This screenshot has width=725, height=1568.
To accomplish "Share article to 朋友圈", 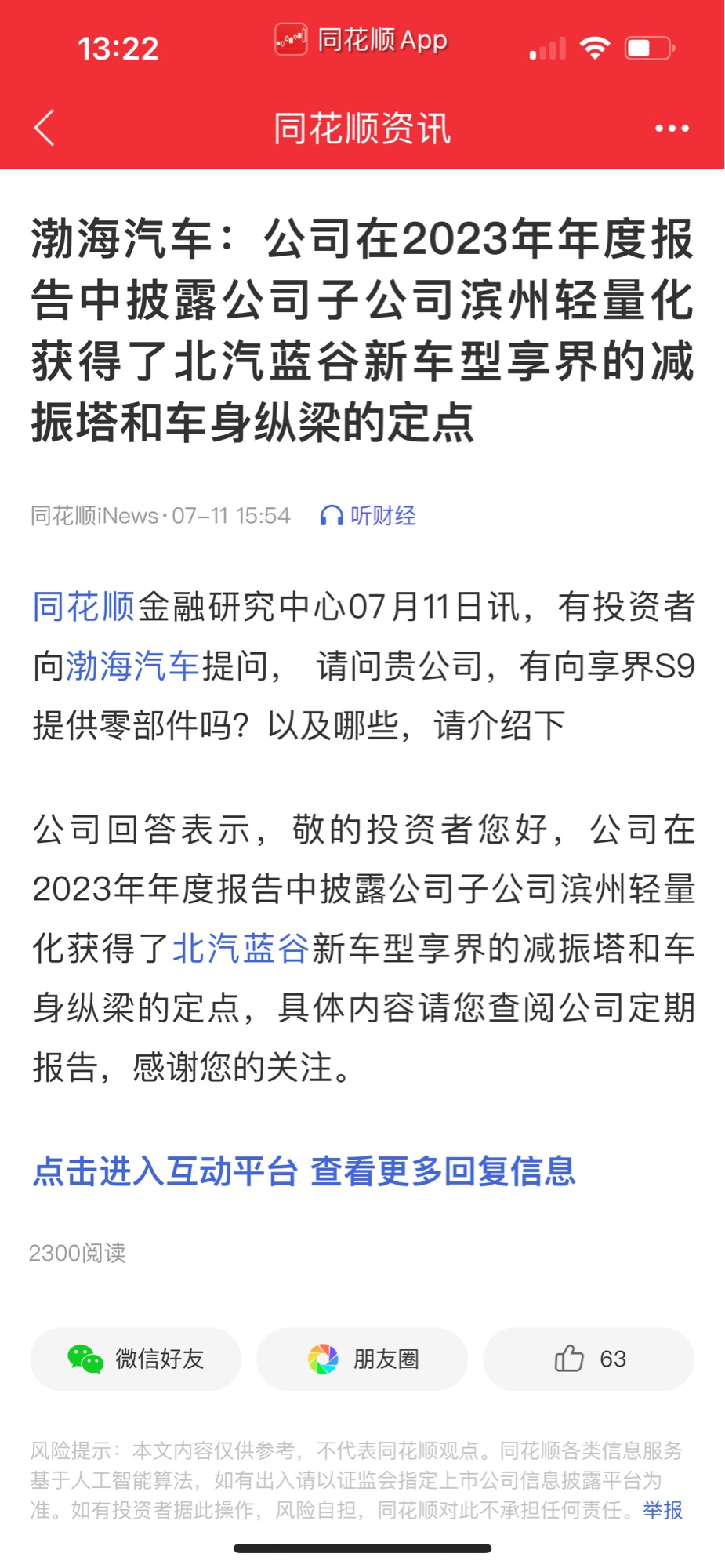I will click(362, 1359).
